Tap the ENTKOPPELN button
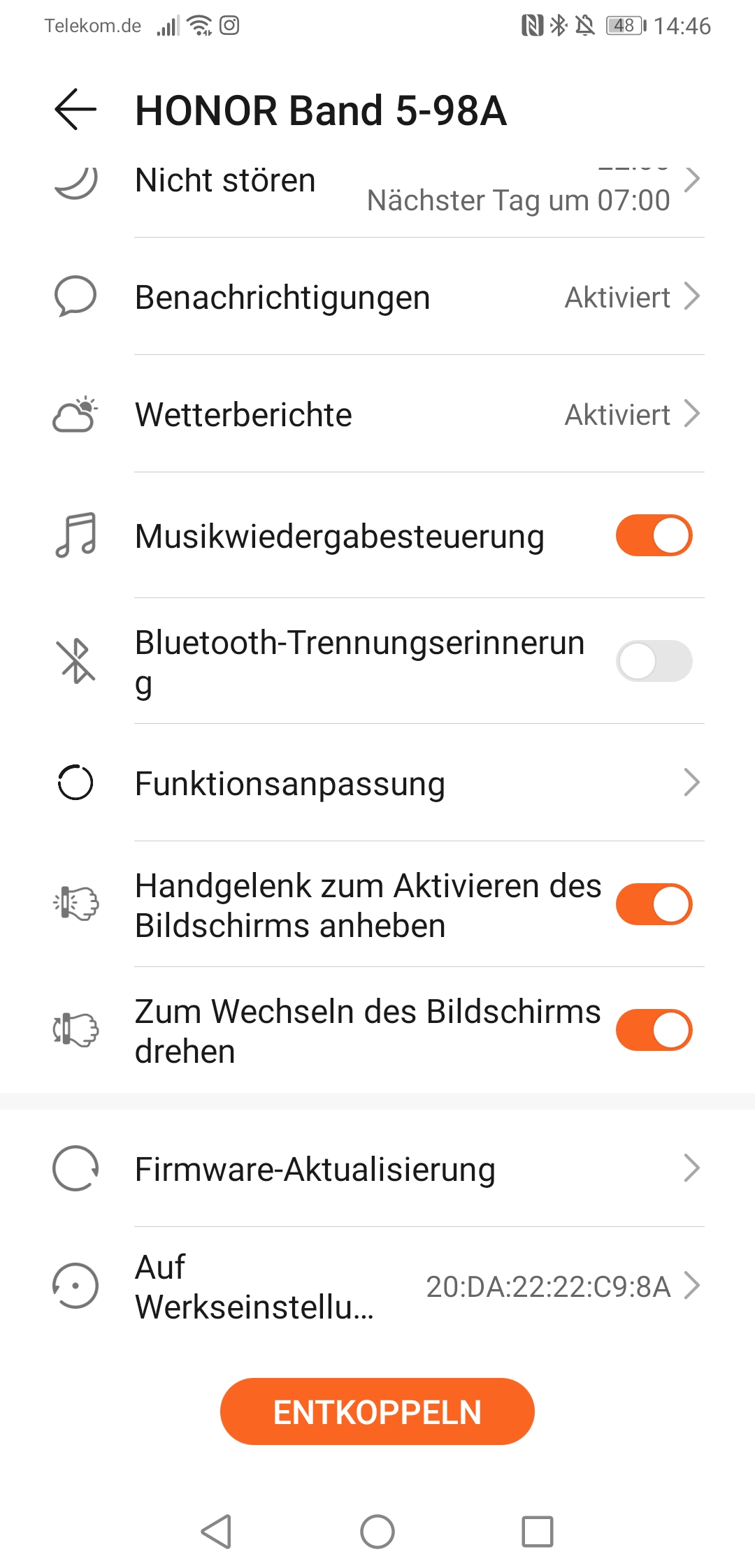Screen dimensions: 755x1568 (377, 1411)
